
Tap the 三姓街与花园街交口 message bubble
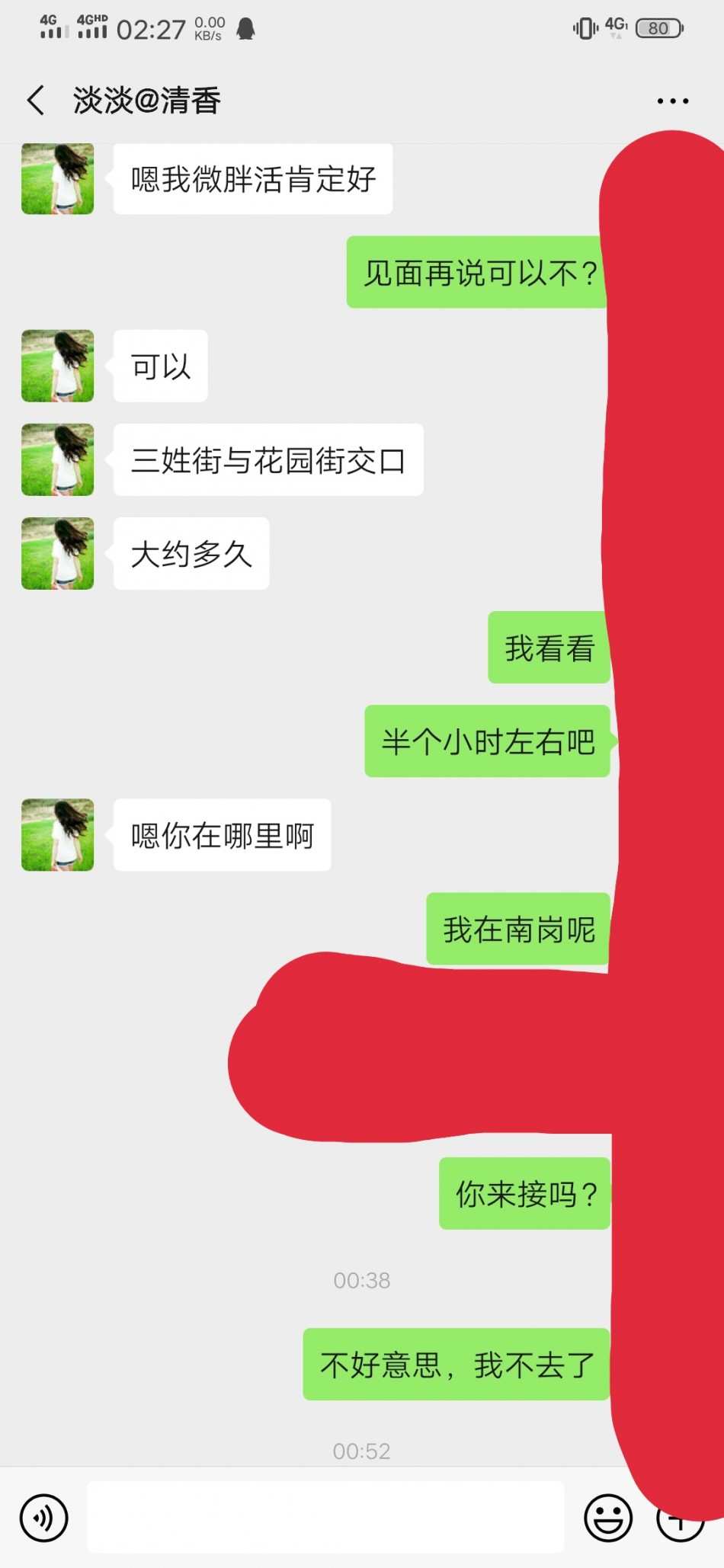pos(268,460)
